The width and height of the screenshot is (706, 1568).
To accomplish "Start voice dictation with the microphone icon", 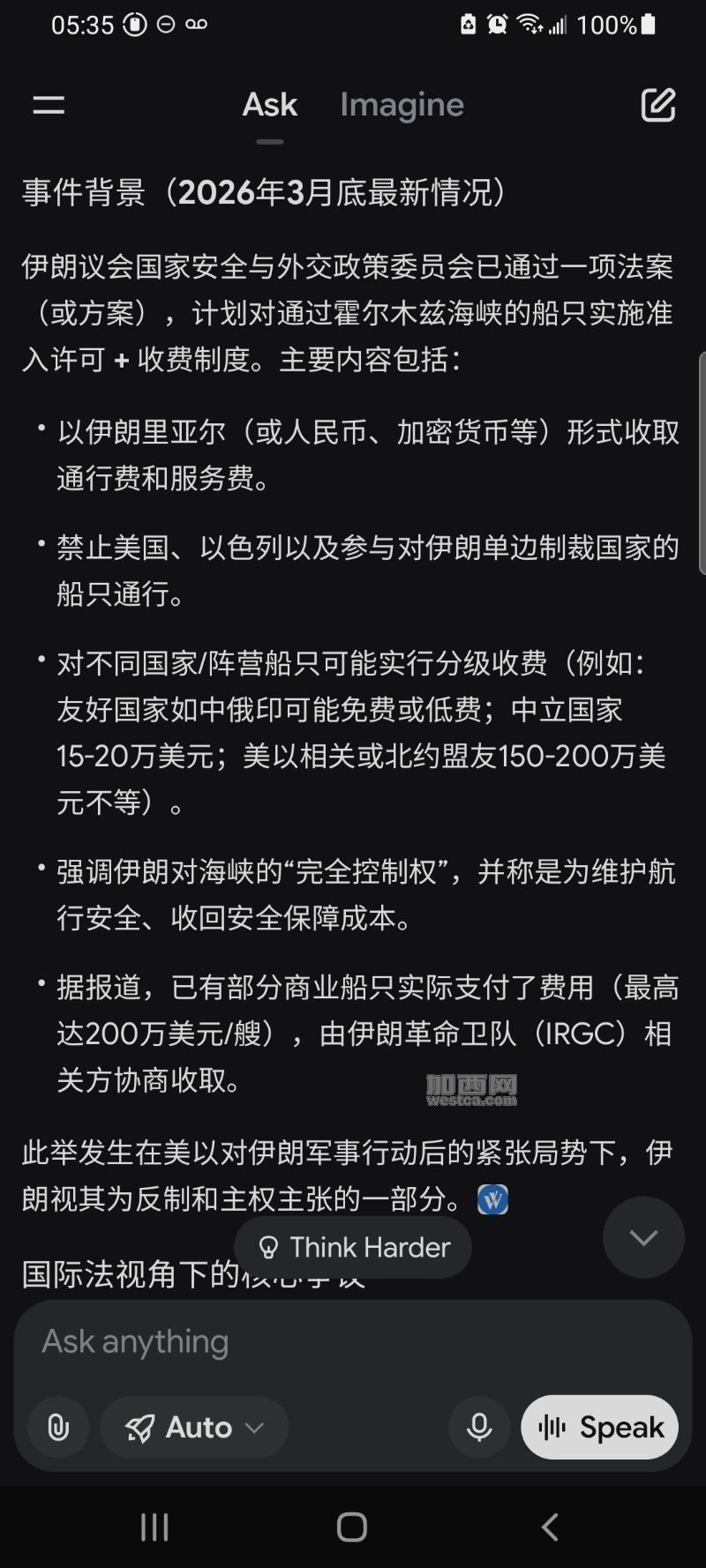I will click(x=479, y=1427).
